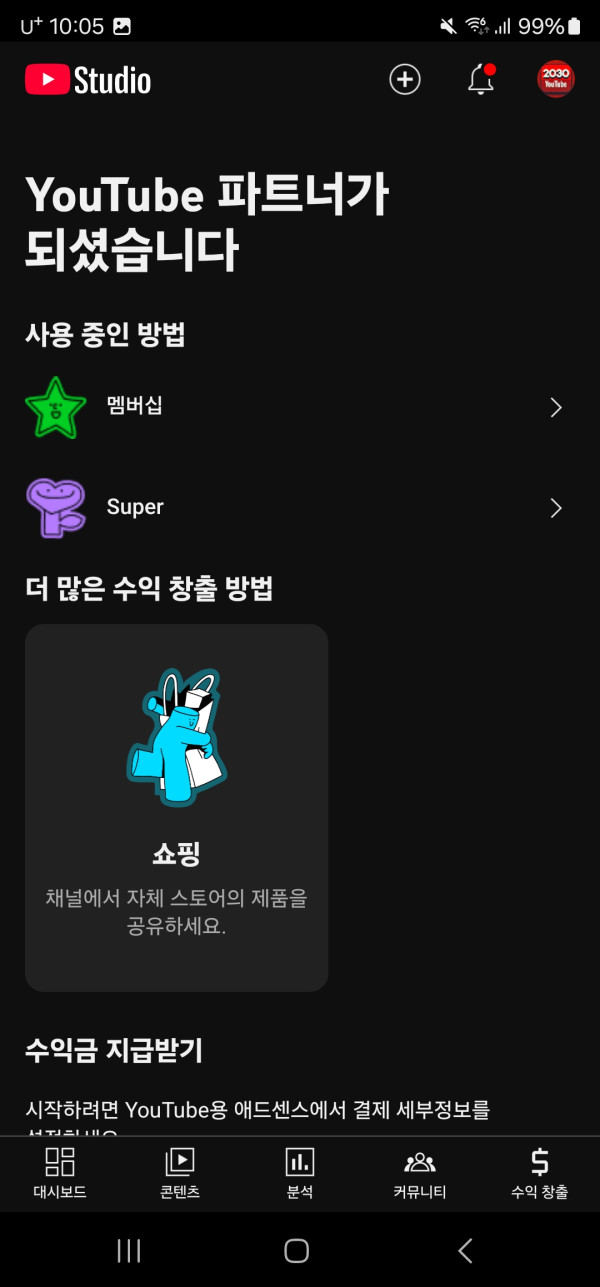
Task: Switch to the 분석 tab
Action: [x=300, y=1173]
